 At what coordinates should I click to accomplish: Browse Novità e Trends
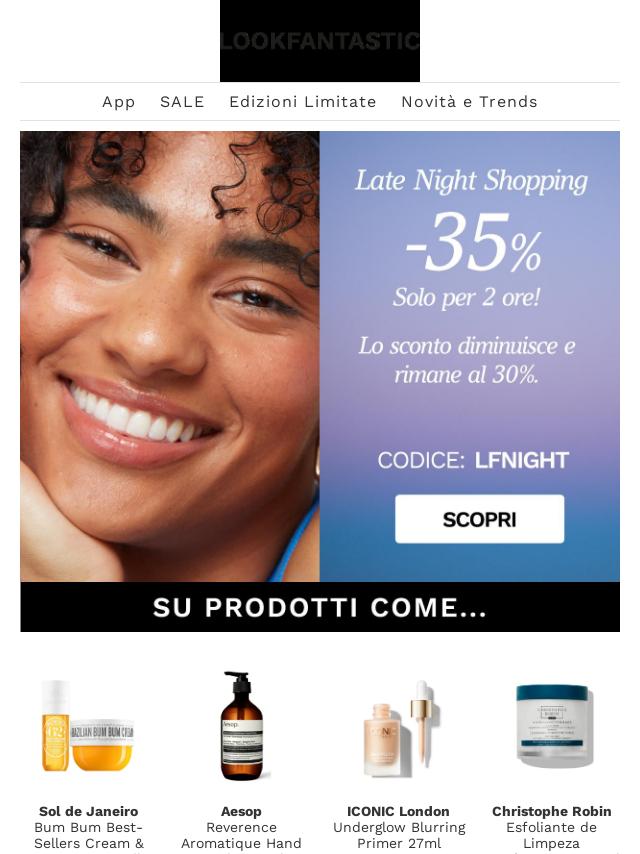pos(469,102)
